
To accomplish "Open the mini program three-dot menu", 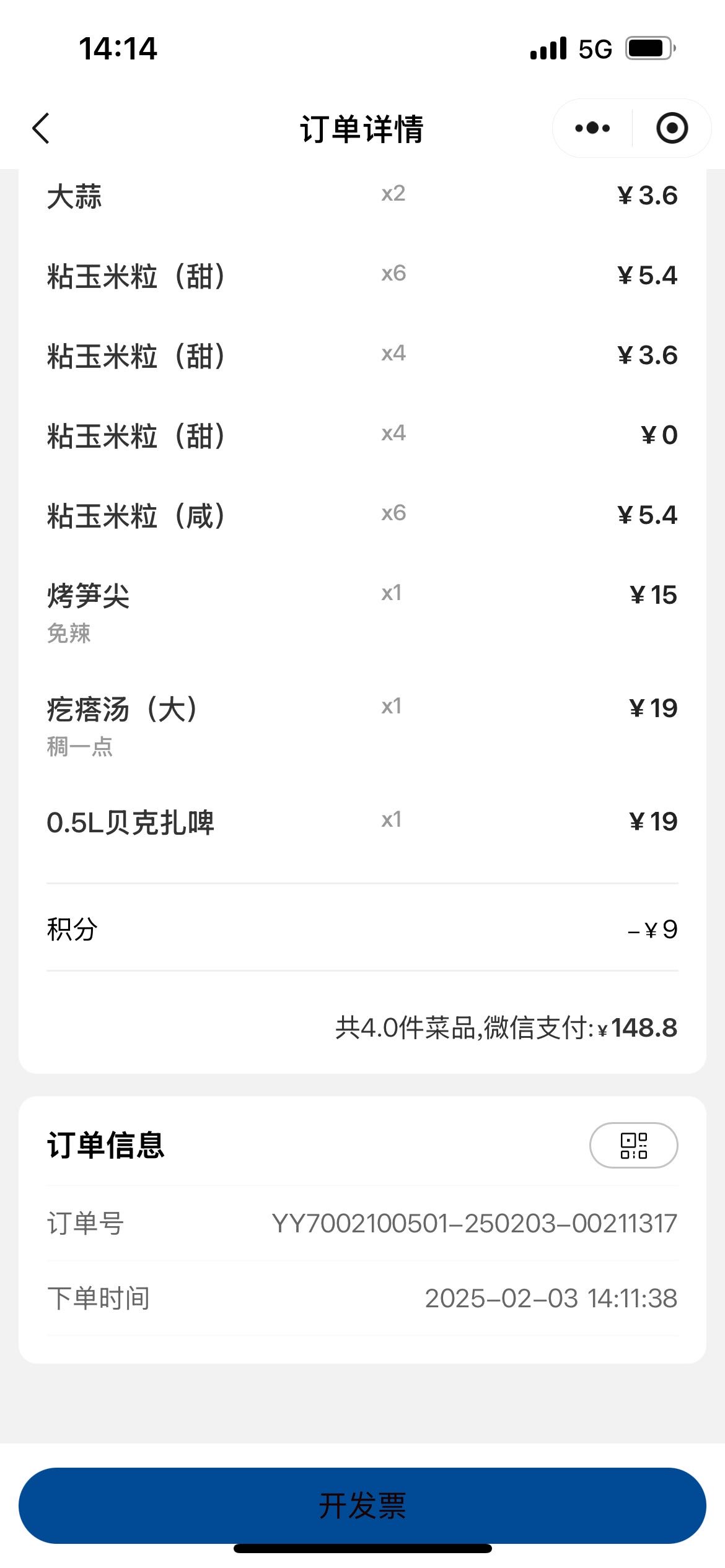I will point(592,128).
